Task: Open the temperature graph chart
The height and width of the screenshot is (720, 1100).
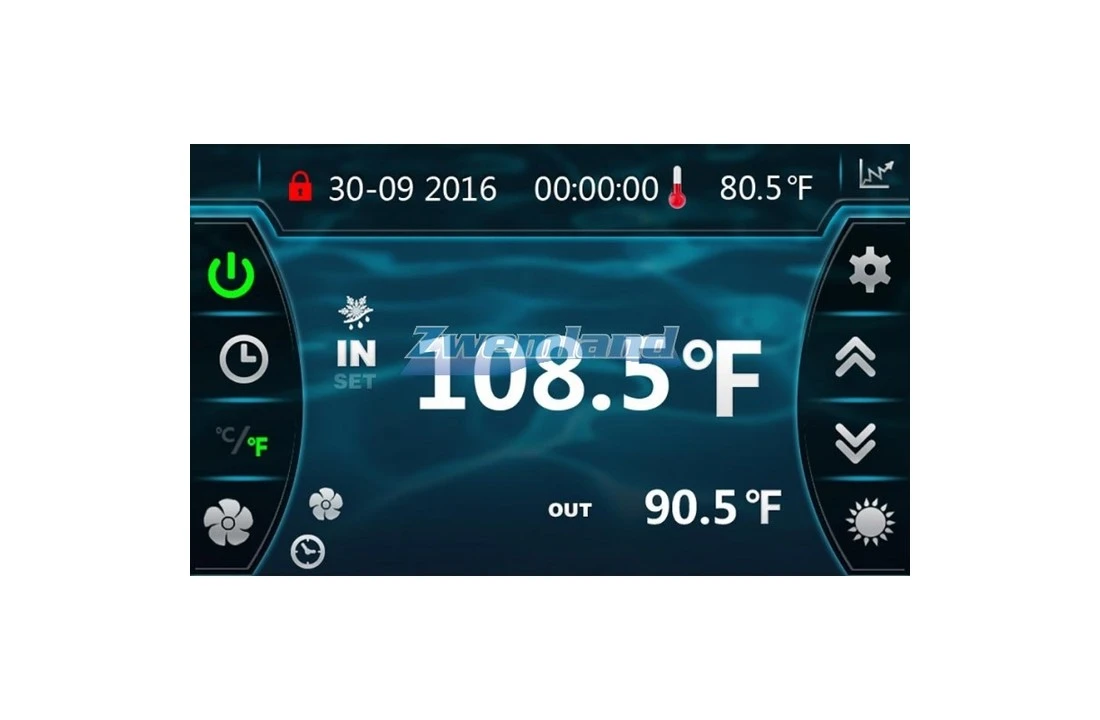Action: point(877,174)
